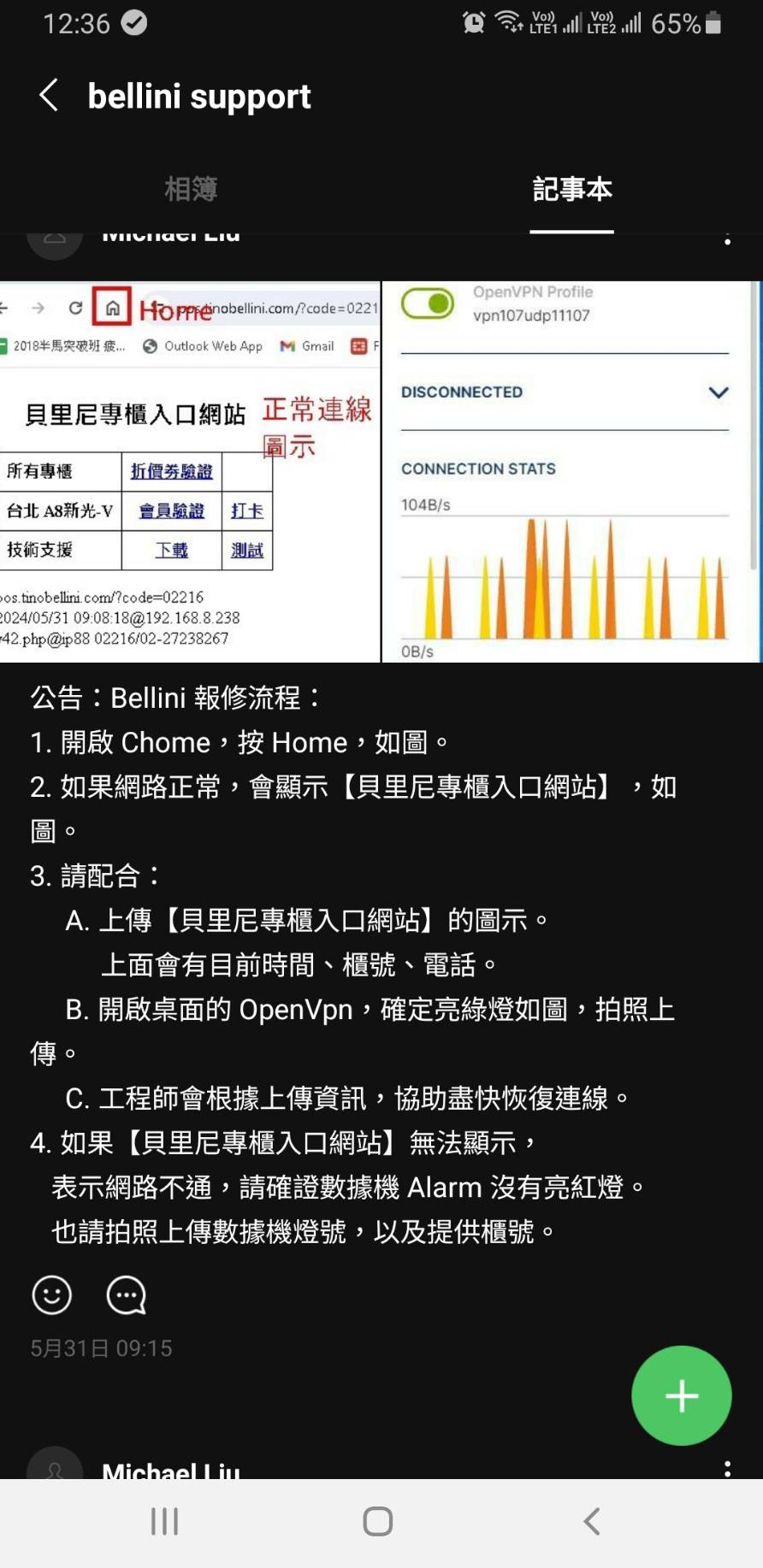Open the Bellini website screenshot image
This screenshot has width=763, height=1568.
pos(190,472)
